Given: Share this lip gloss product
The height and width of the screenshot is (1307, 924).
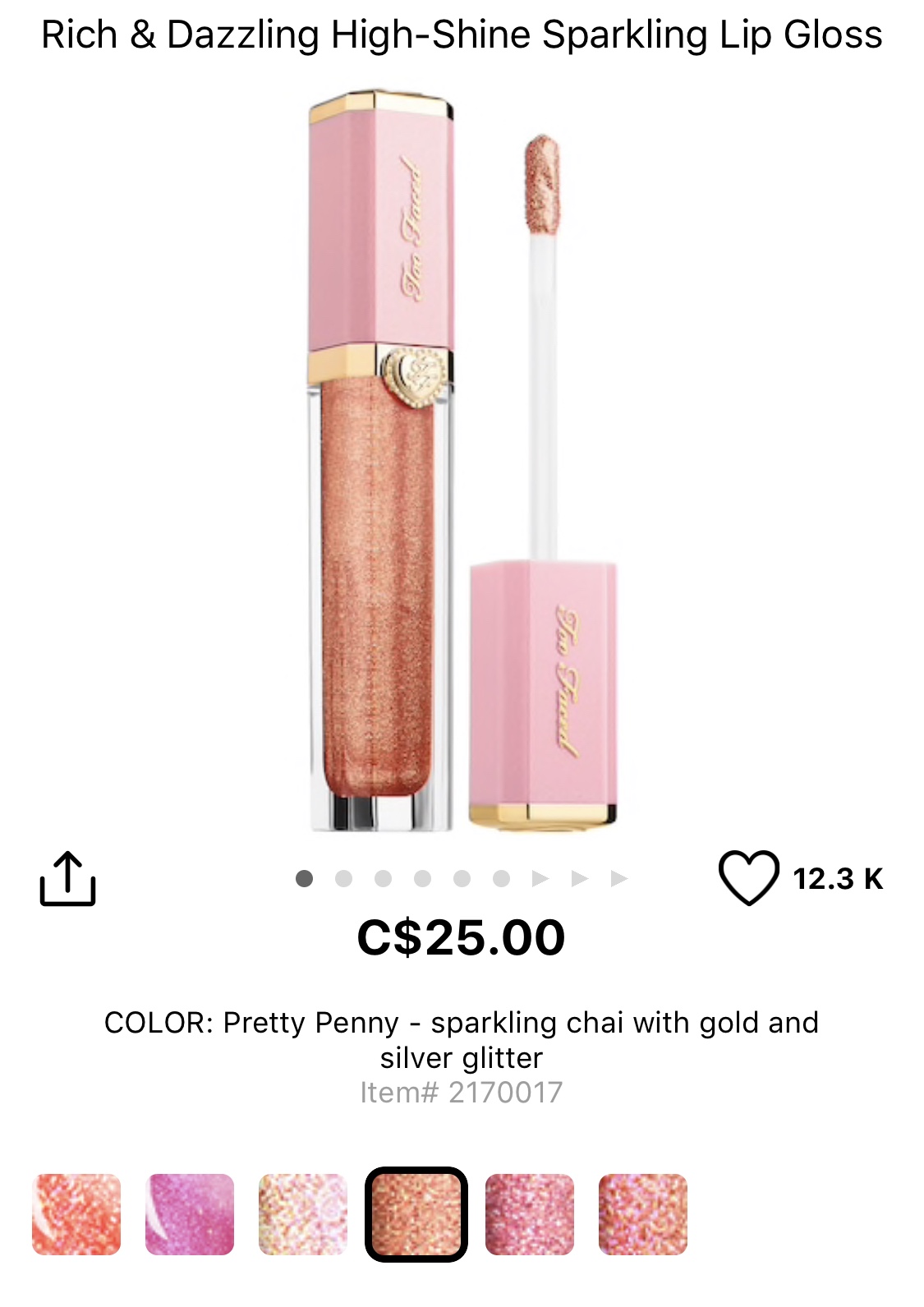Looking at the screenshot, I should point(67,878).
